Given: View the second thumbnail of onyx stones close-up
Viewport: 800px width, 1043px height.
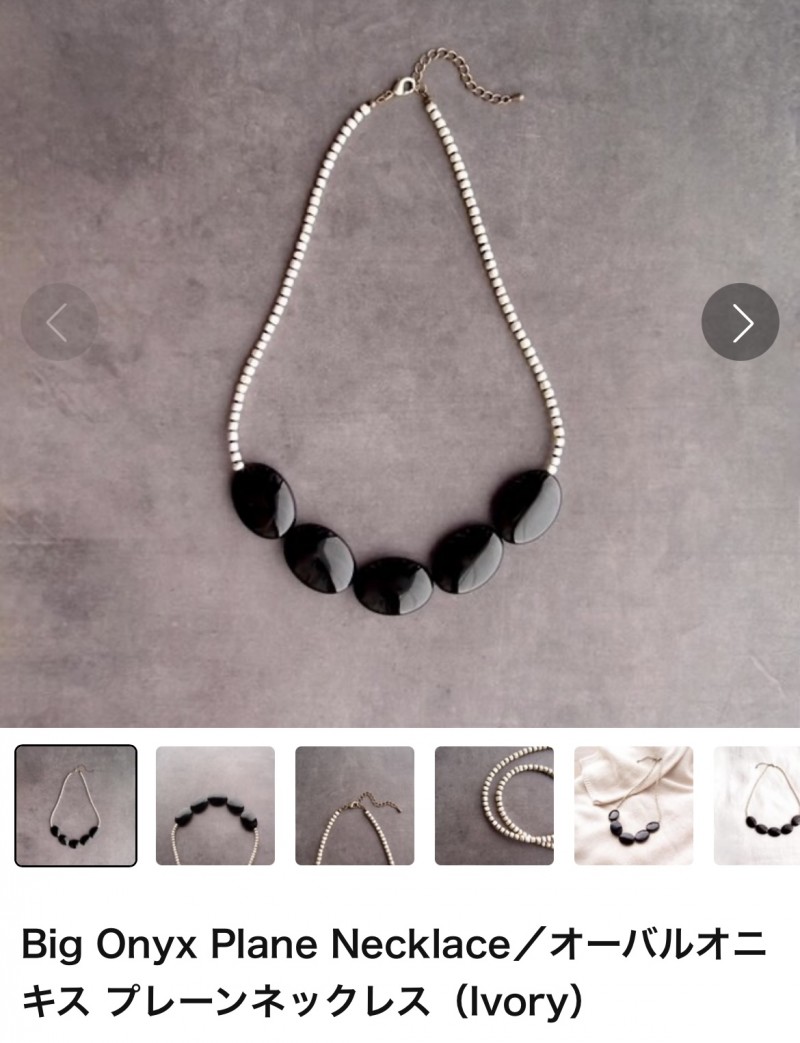Looking at the screenshot, I should 215,805.
